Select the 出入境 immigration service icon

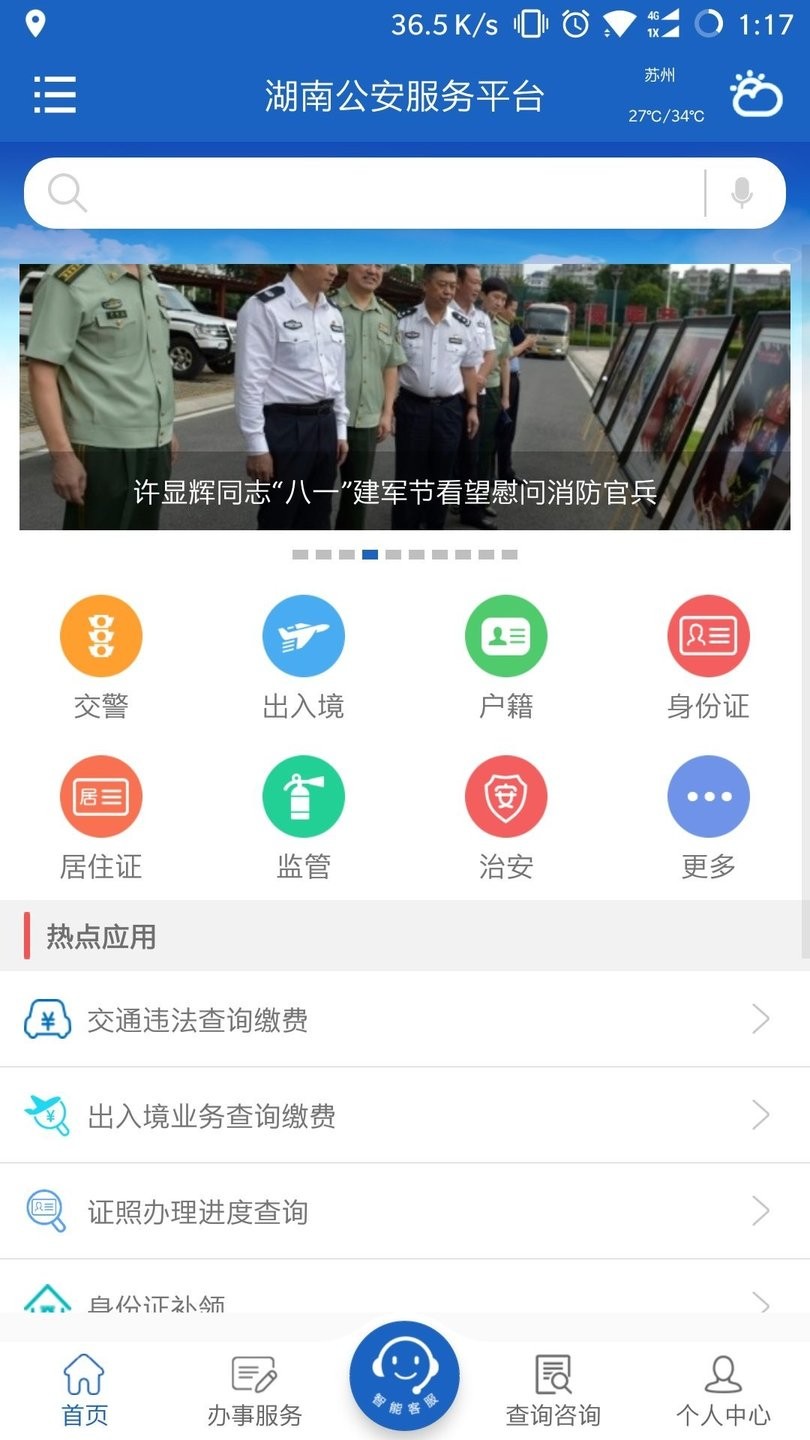point(303,636)
